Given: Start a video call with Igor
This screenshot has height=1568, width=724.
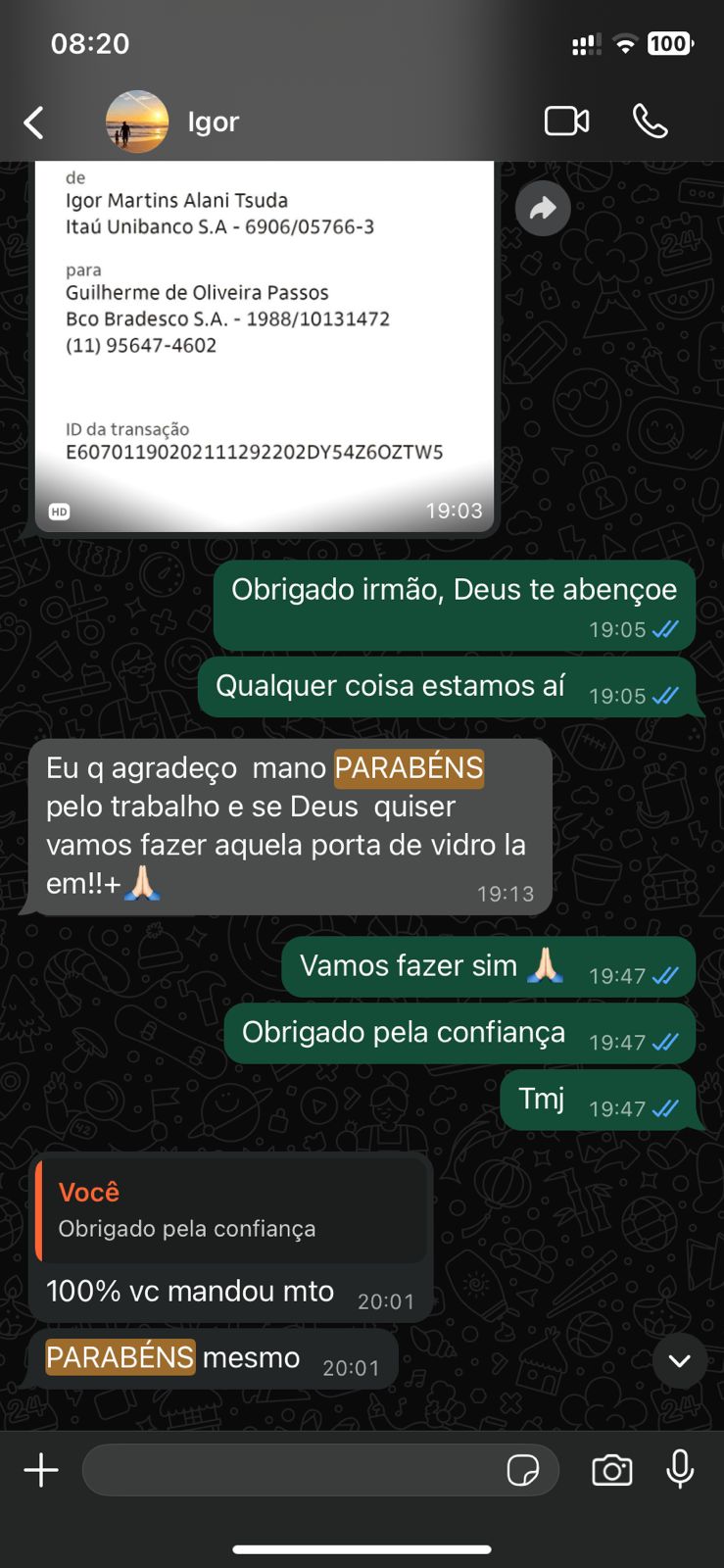Looking at the screenshot, I should 566,122.
